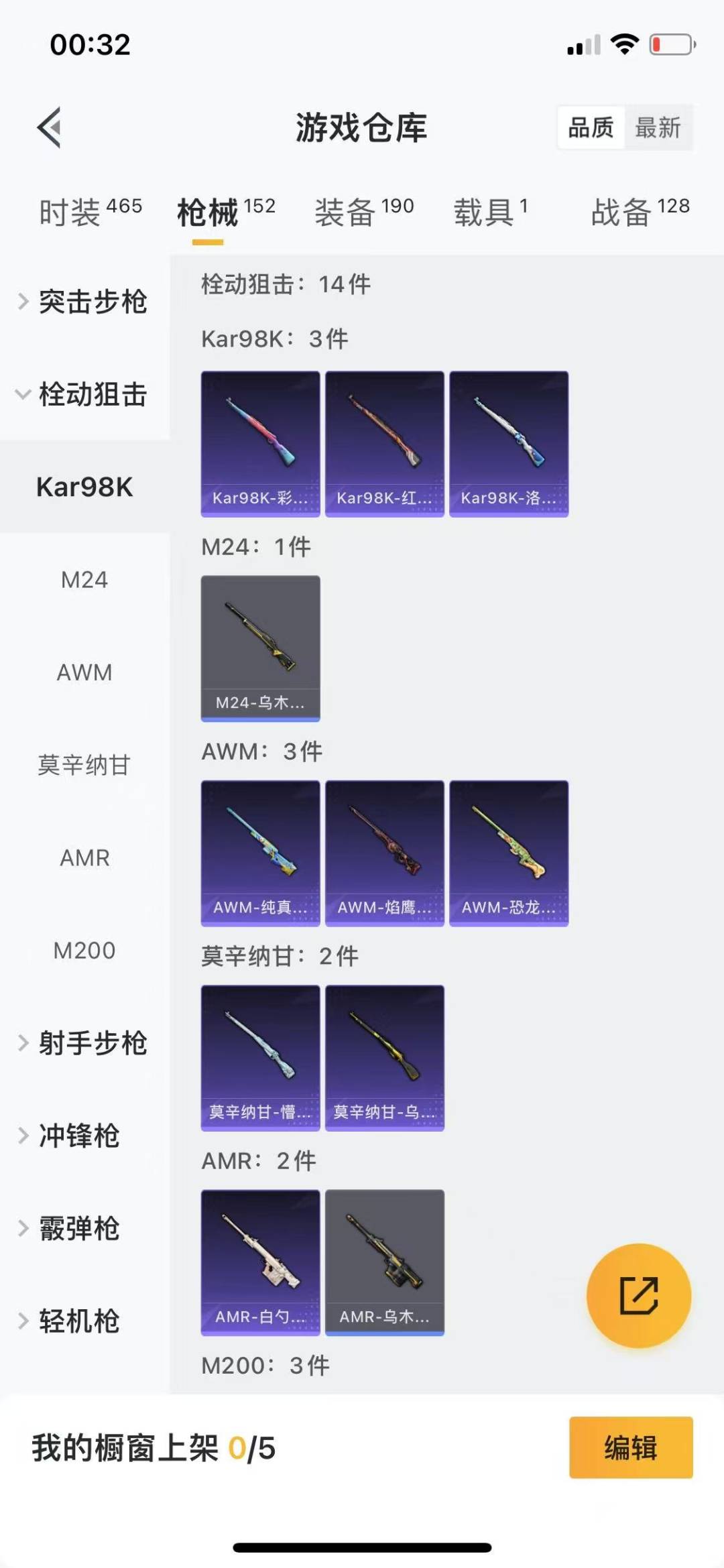Screen dimensions: 724x1568
Task: Expand the 射手步枪 category
Action: 84,1043
